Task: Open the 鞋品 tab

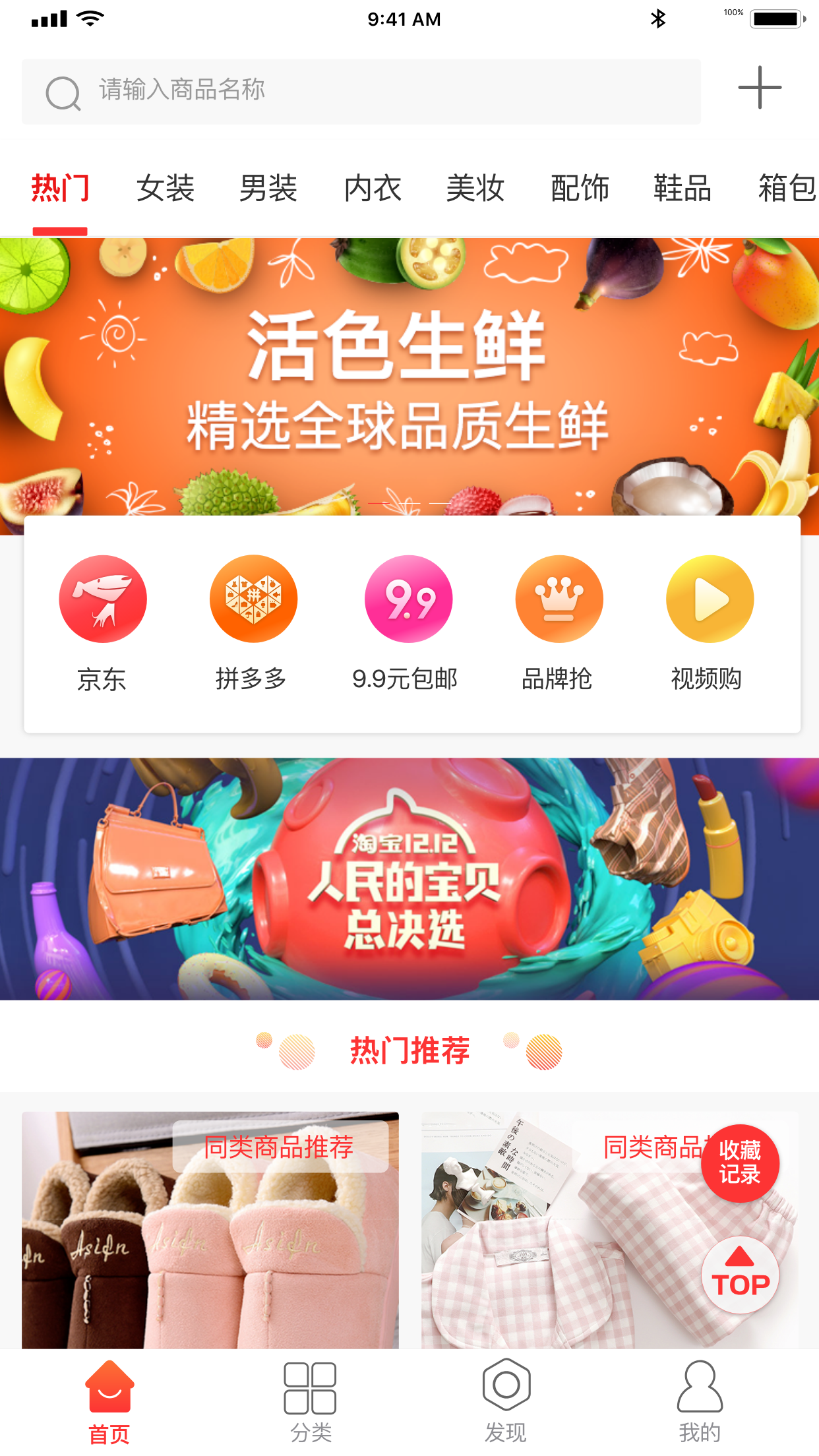Action: (682, 188)
